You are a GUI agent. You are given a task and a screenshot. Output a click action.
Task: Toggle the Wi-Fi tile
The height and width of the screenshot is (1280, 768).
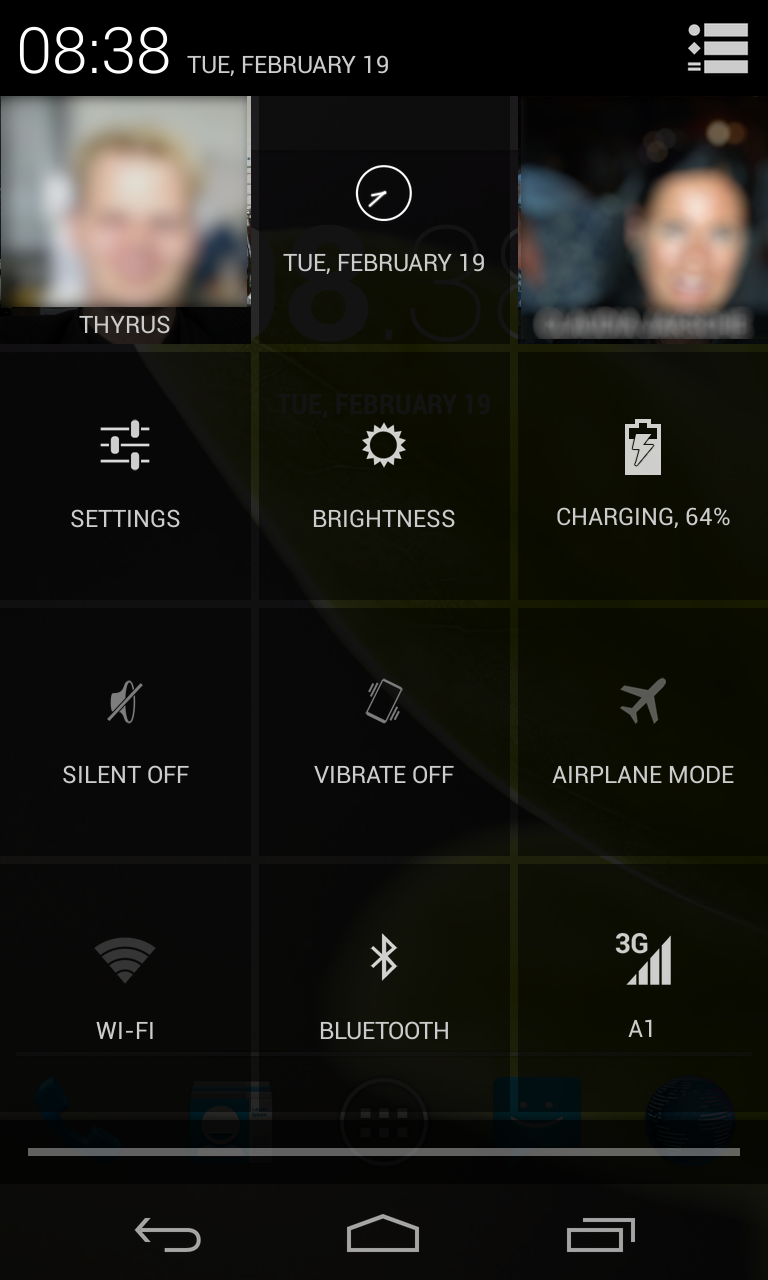pyautogui.click(x=125, y=985)
